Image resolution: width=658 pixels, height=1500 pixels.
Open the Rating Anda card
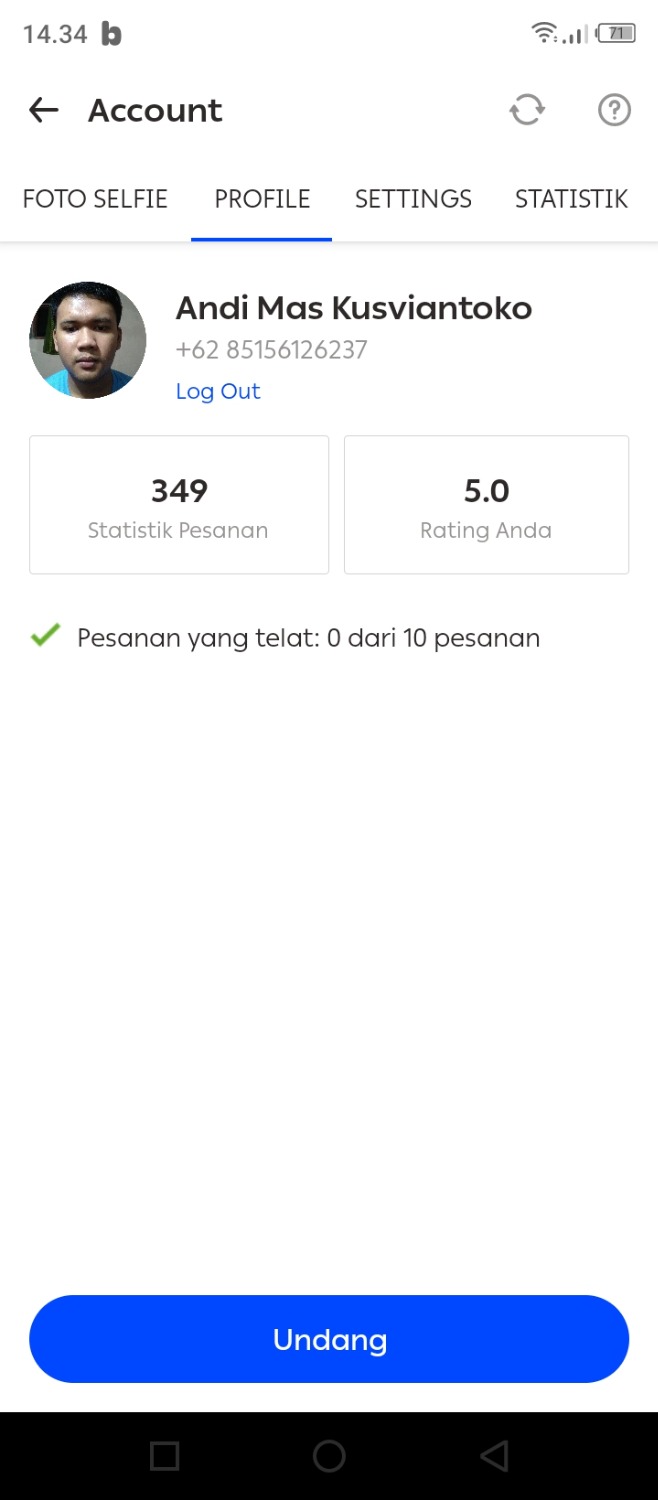tap(486, 505)
